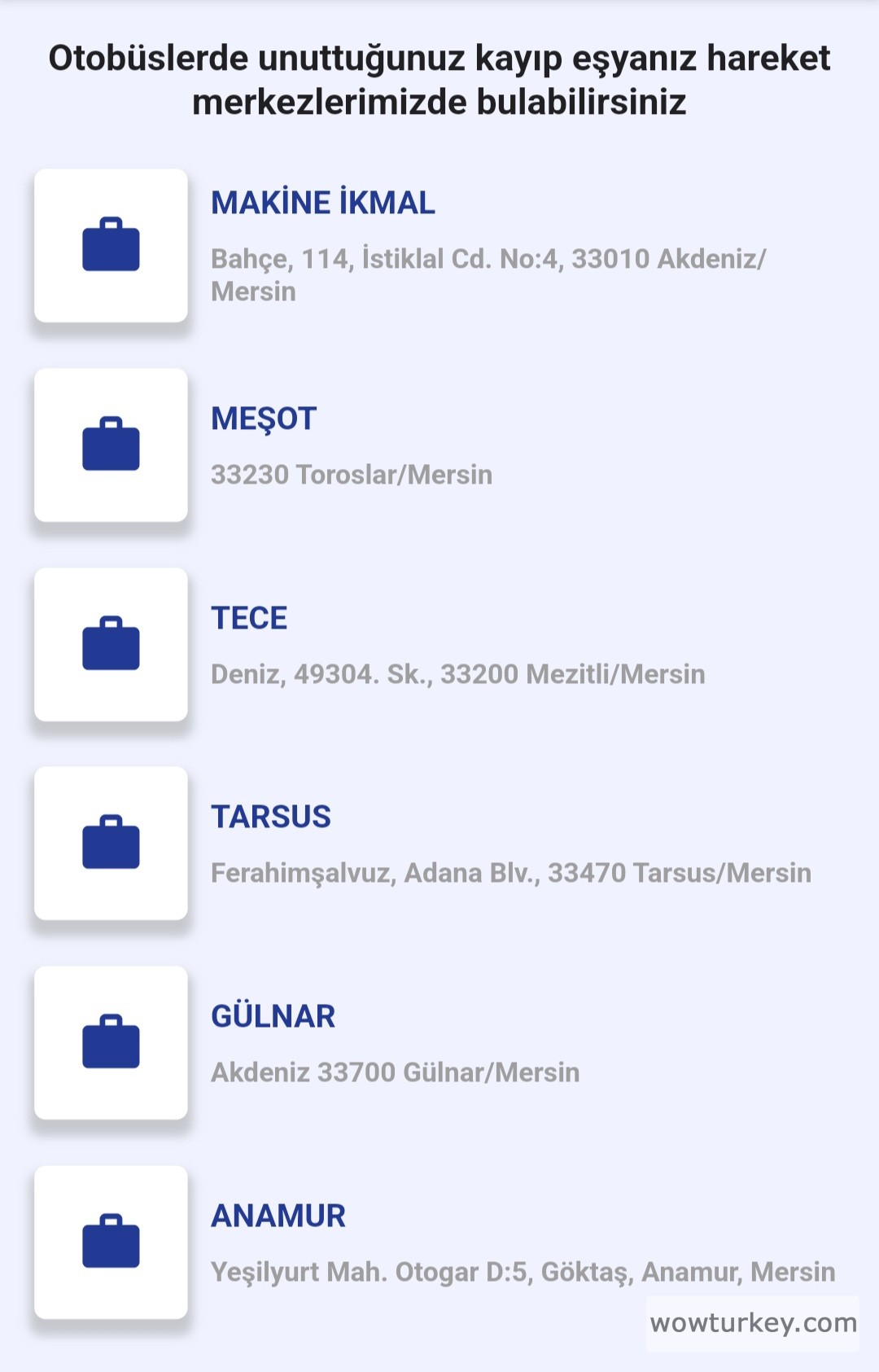
Task: View the TECE center in Mezitli
Action: (x=249, y=619)
